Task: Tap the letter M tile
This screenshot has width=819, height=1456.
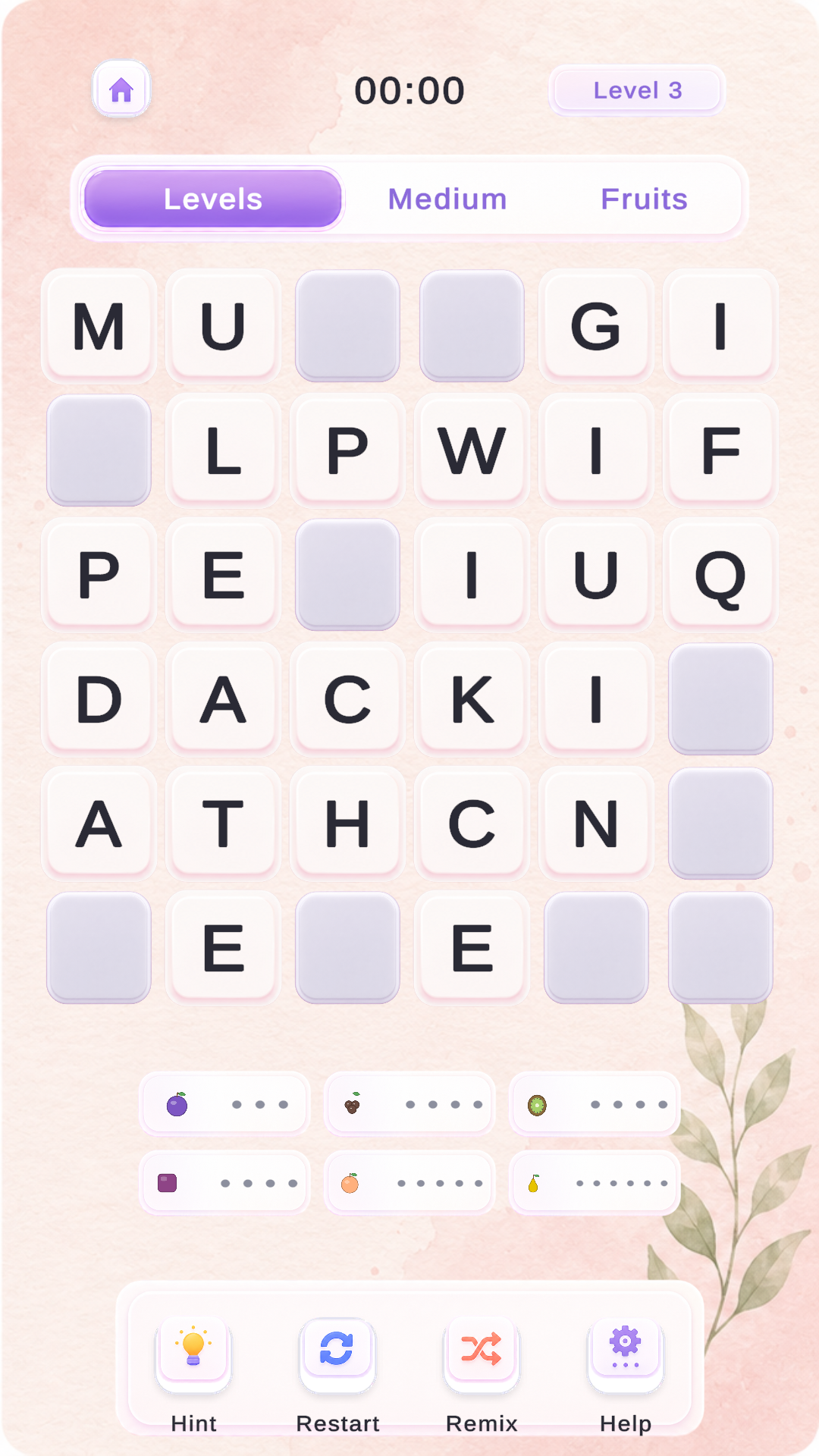Action: [x=99, y=326]
